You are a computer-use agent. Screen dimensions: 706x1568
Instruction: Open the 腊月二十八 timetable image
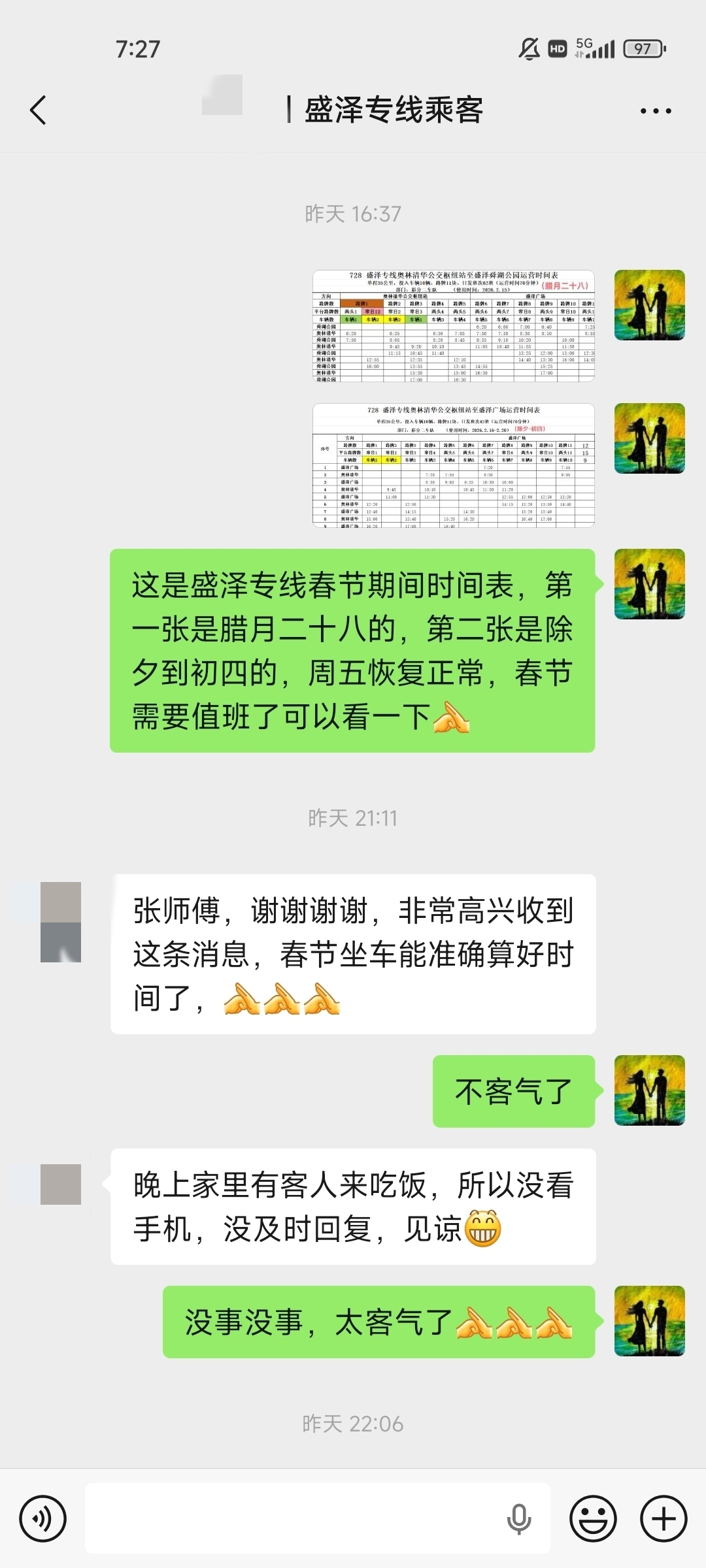[454, 326]
